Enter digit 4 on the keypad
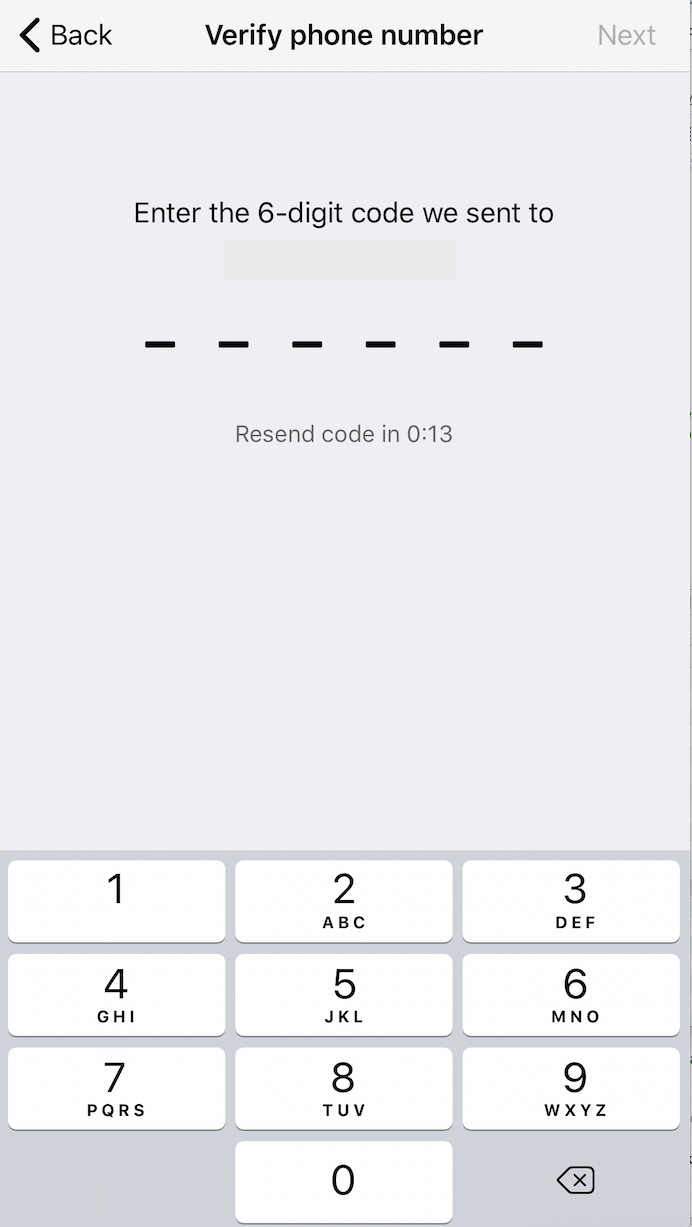Image resolution: width=692 pixels, height=1227 pixels. [117, 994]
